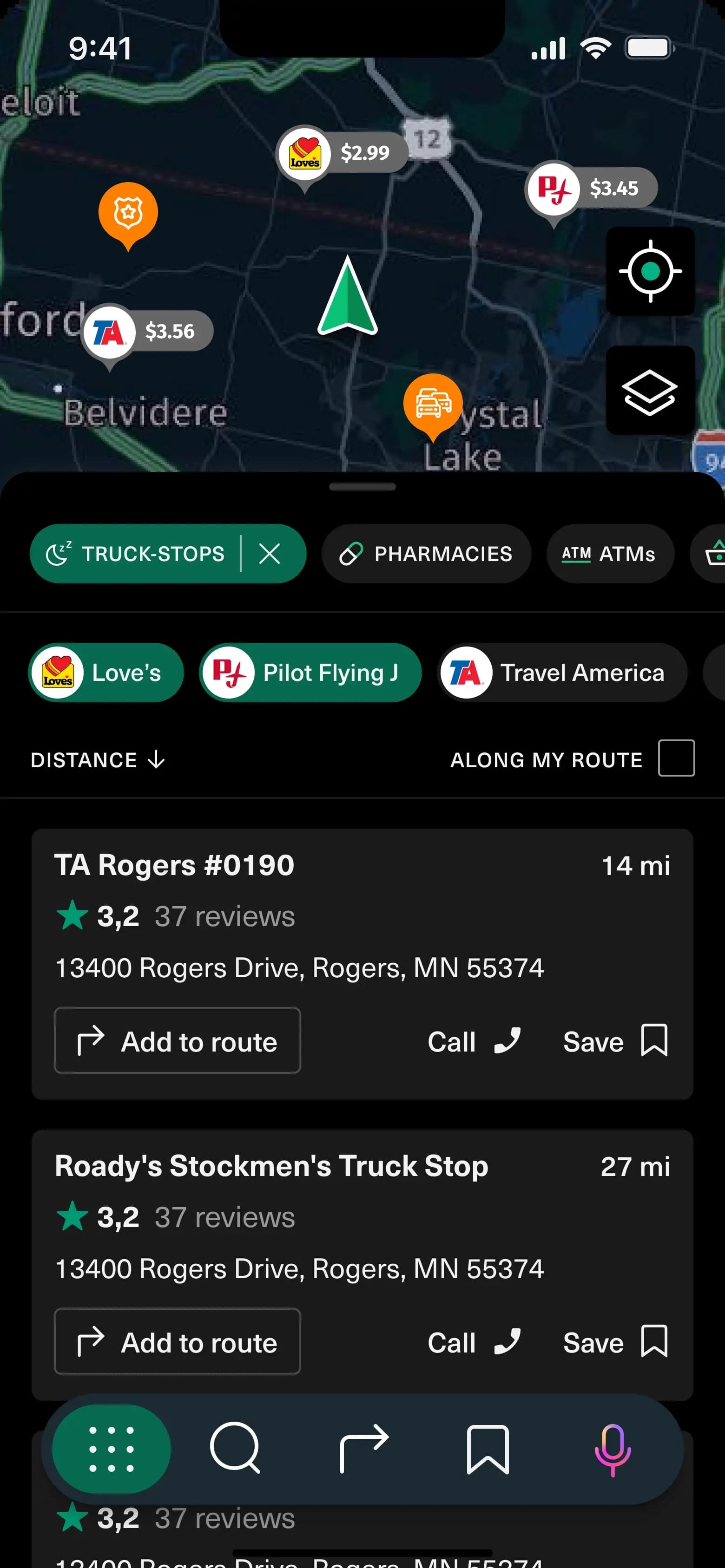Call TA Rogers #0190
Image resolution: width=725 pixels, height=1568 pixels.
[474, 1041]
